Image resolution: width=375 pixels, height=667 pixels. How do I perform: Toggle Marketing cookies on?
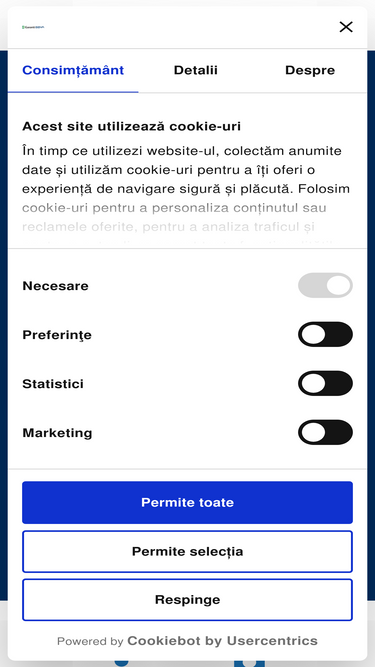tap(325, 432)
